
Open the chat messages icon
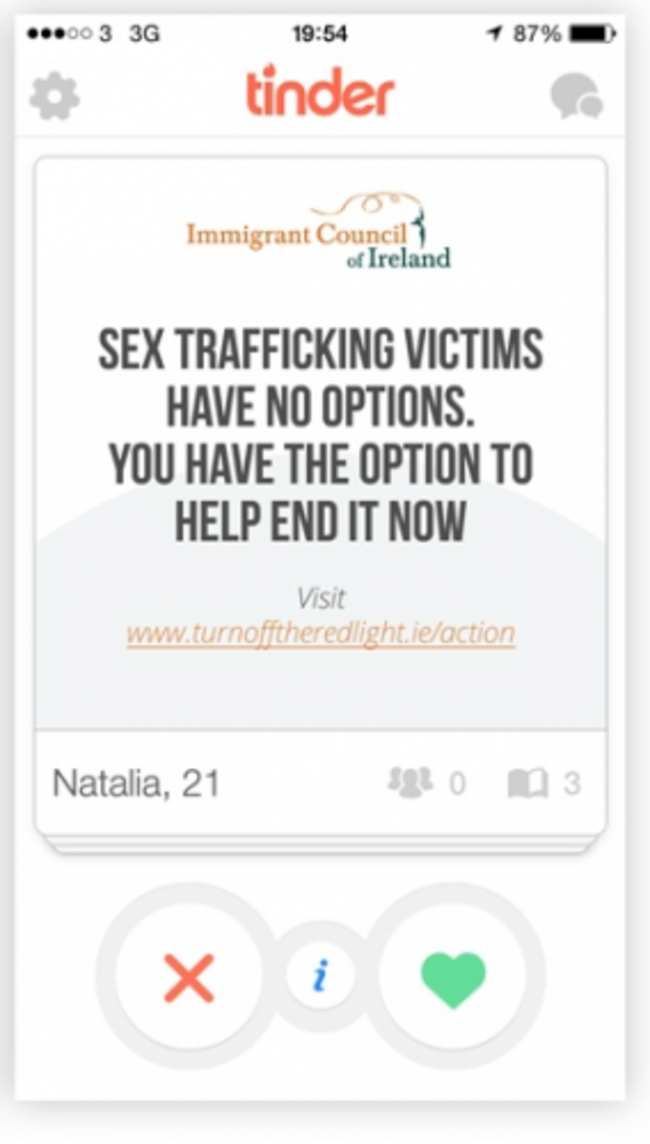576,96
